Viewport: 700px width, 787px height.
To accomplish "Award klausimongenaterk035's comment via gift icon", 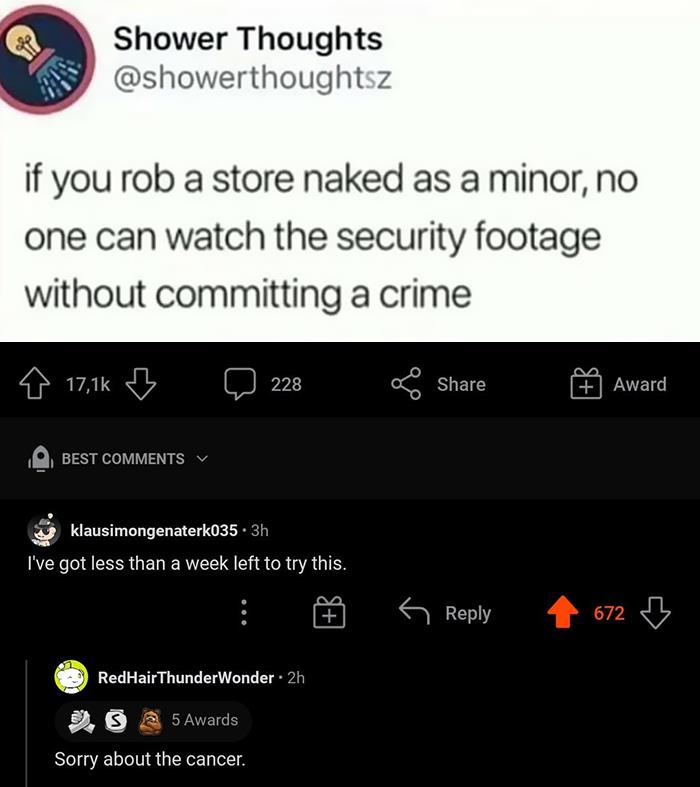I will tap(329, 613).
